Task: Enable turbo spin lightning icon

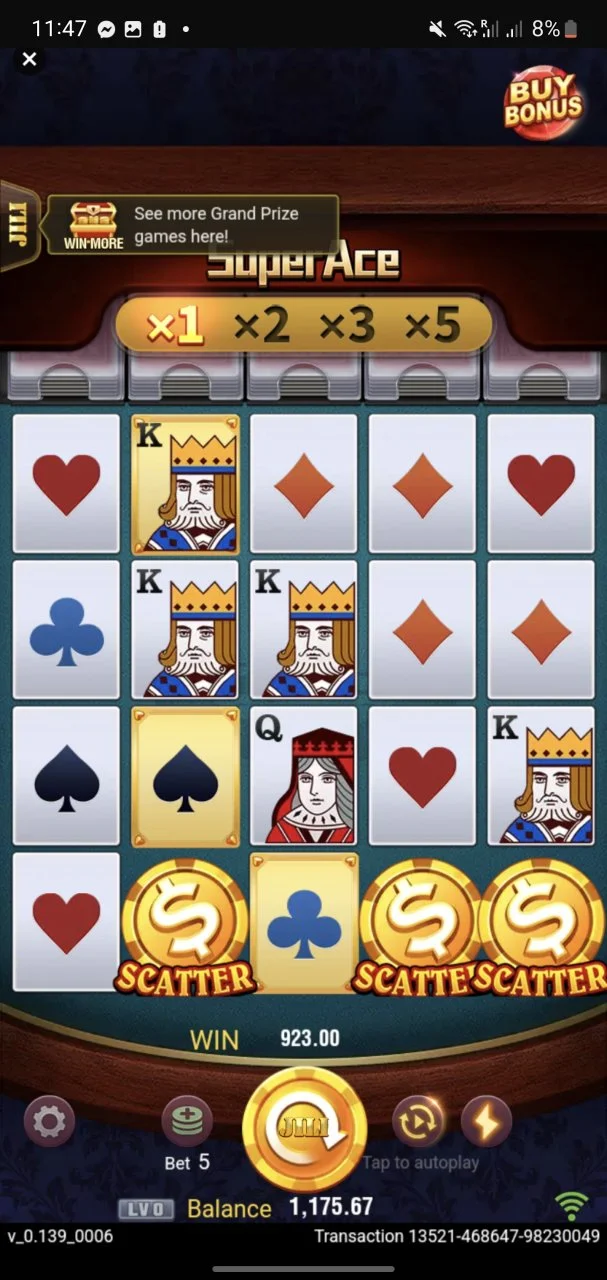Action: coord(486,1122)
